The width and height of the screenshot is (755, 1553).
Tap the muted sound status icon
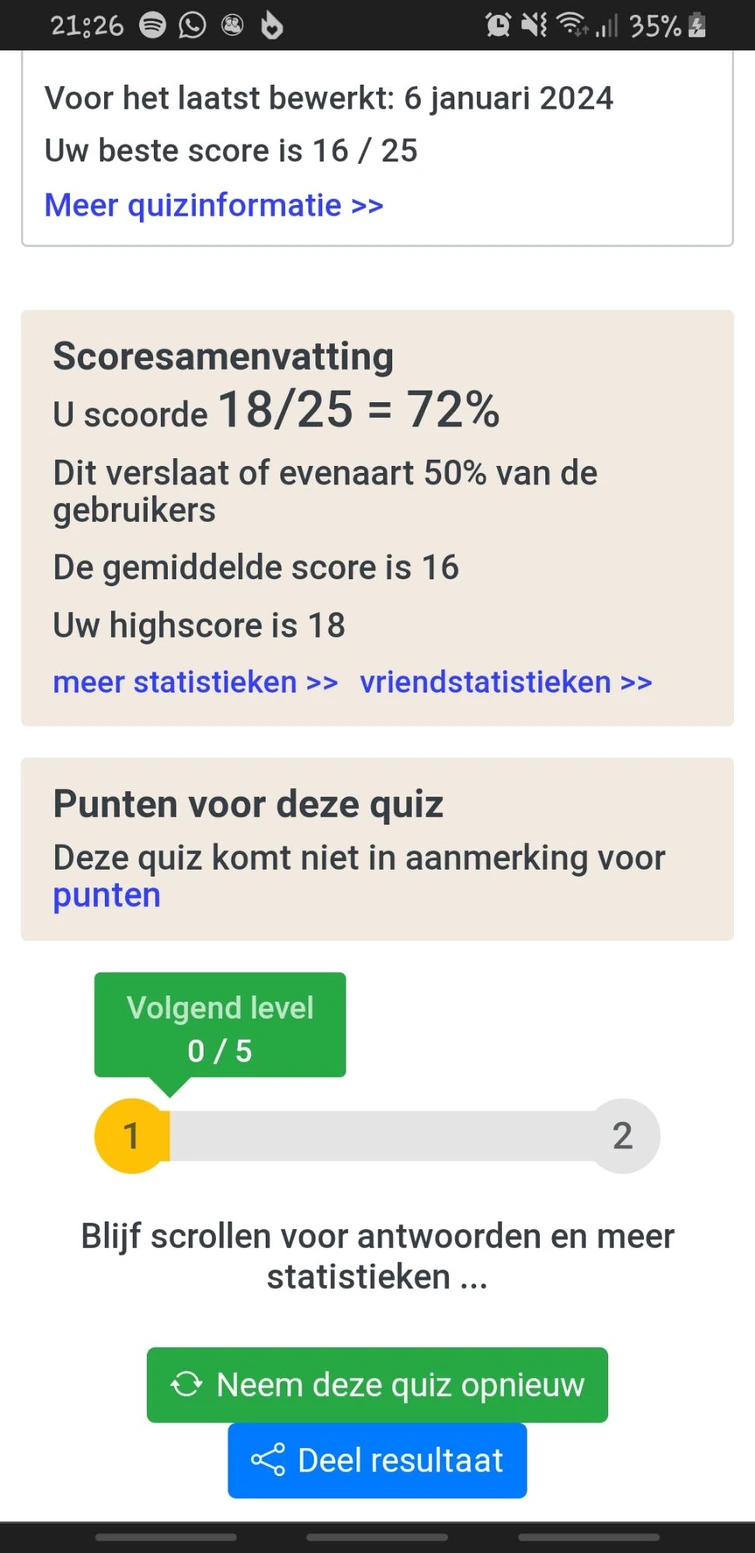[x=531, y=25]
